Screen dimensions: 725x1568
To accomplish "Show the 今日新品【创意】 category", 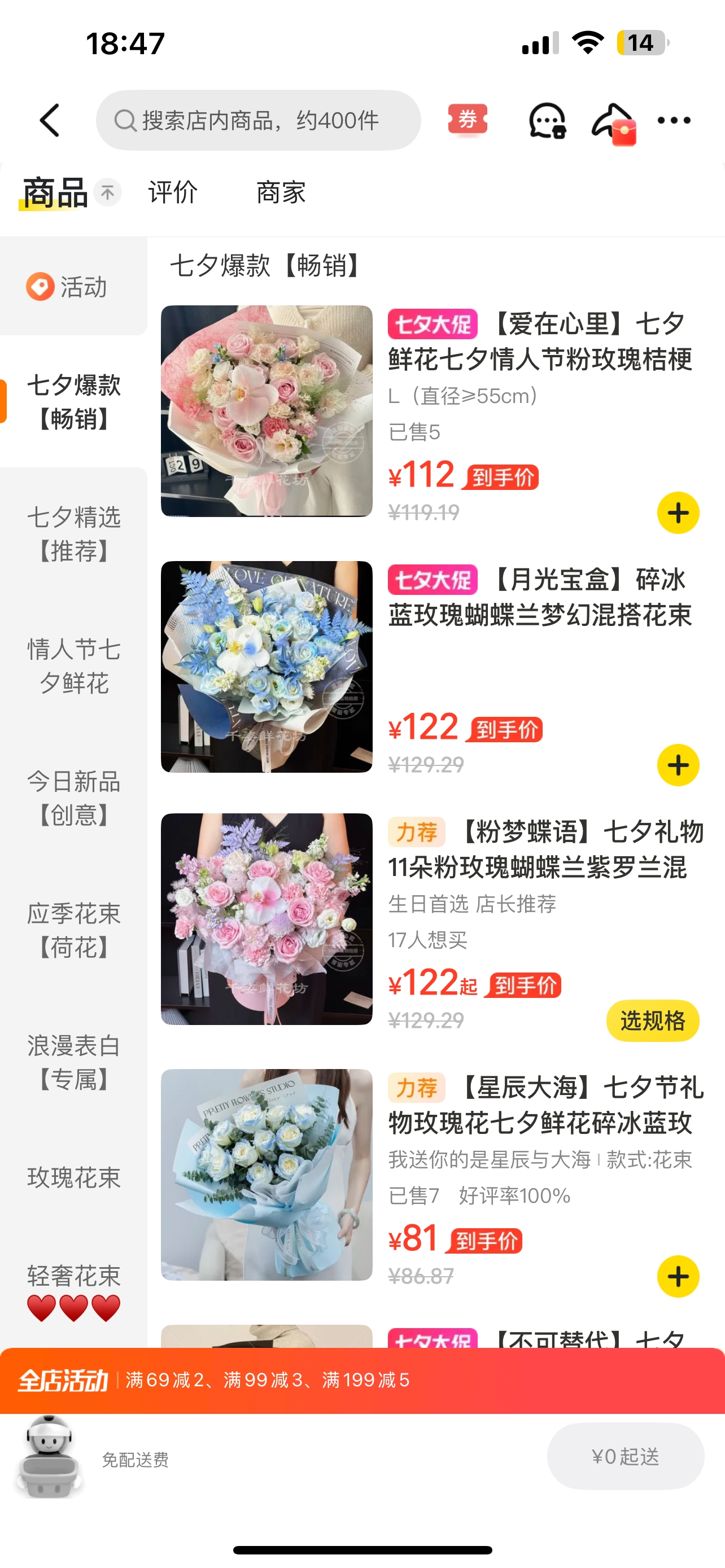I will coord(73,798).
